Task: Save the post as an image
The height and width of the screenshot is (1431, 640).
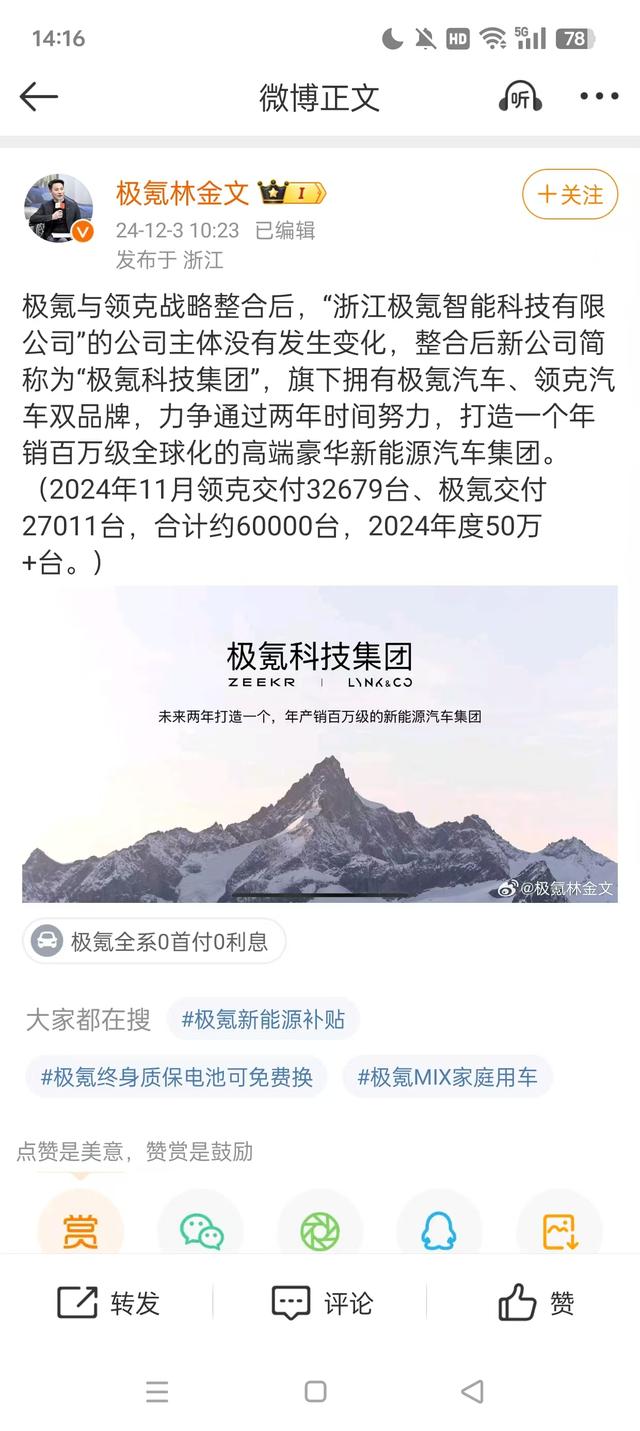Action: [559, 1230]
